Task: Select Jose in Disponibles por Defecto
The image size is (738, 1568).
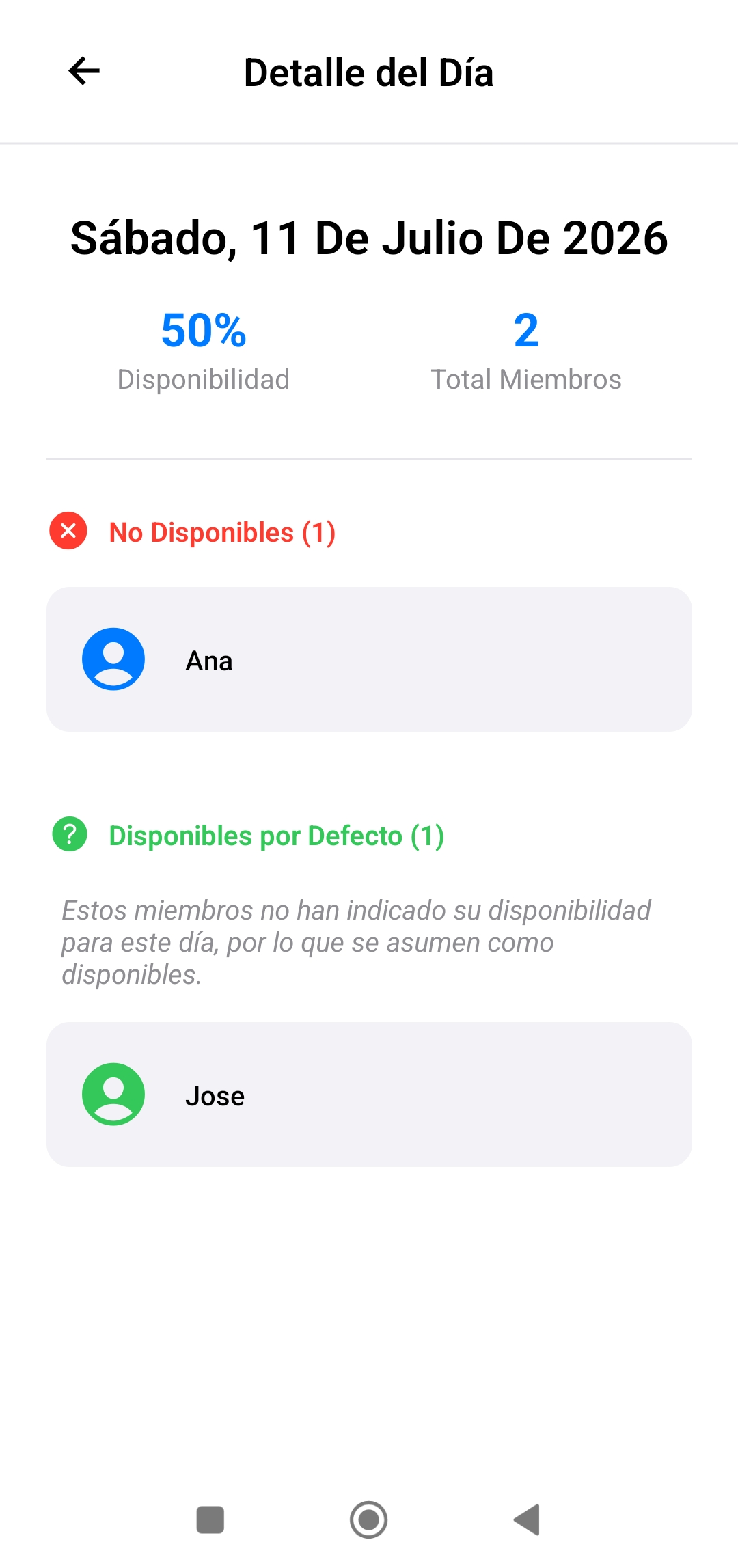Action: point(369,1095)
